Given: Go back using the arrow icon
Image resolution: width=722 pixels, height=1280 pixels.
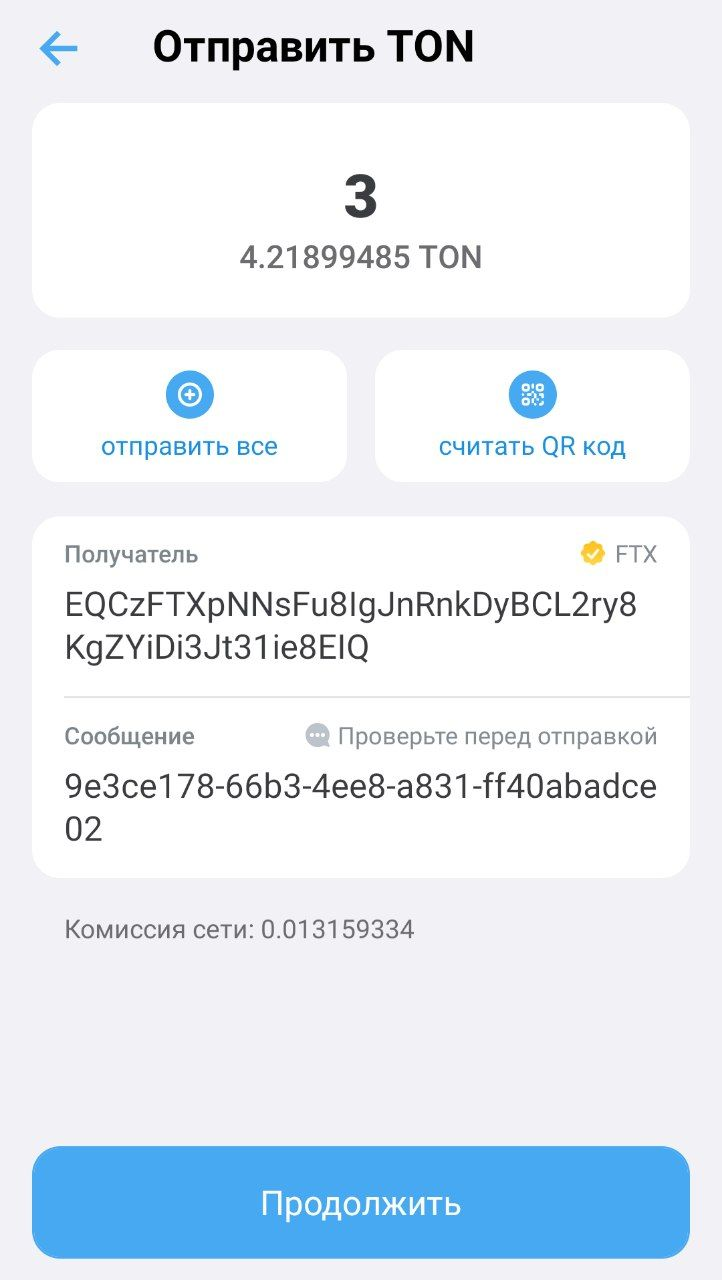Looking at the screenshot, I should point(58,48).
